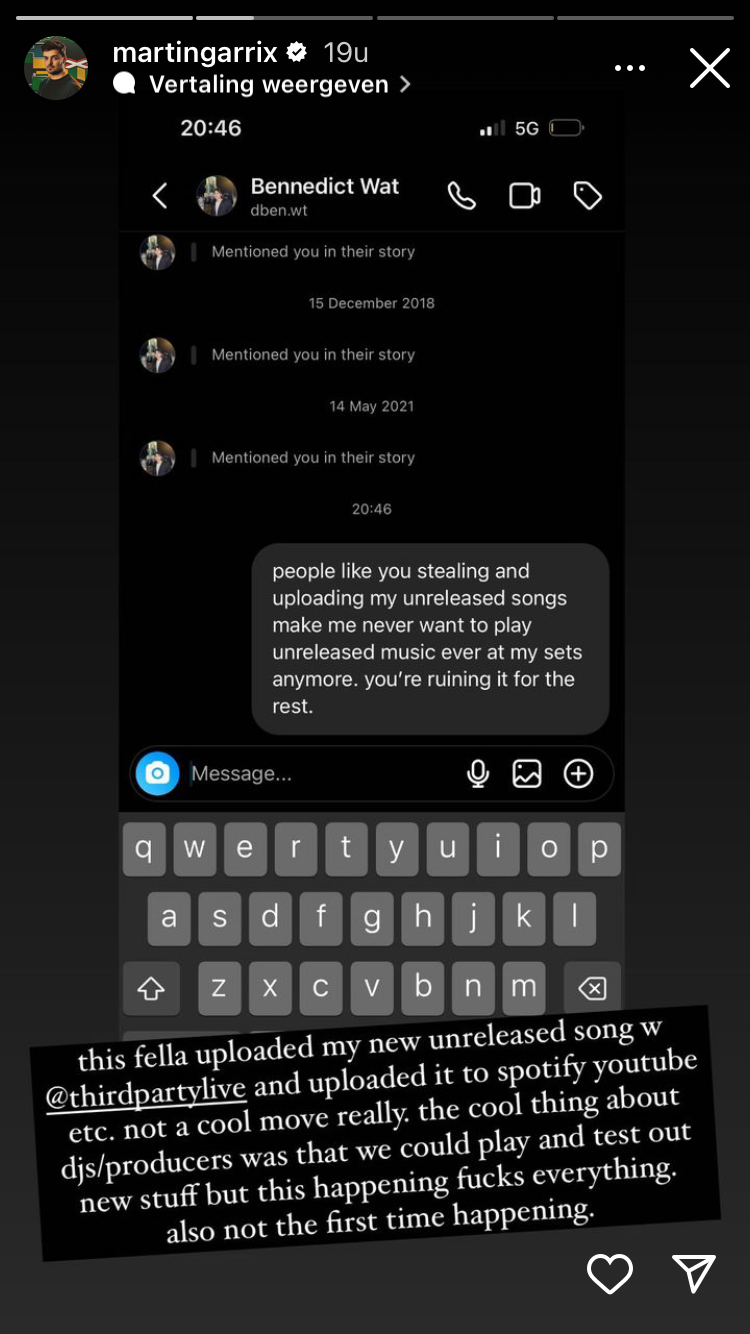Open martingarrix profile from the avatar

[56, 68]
